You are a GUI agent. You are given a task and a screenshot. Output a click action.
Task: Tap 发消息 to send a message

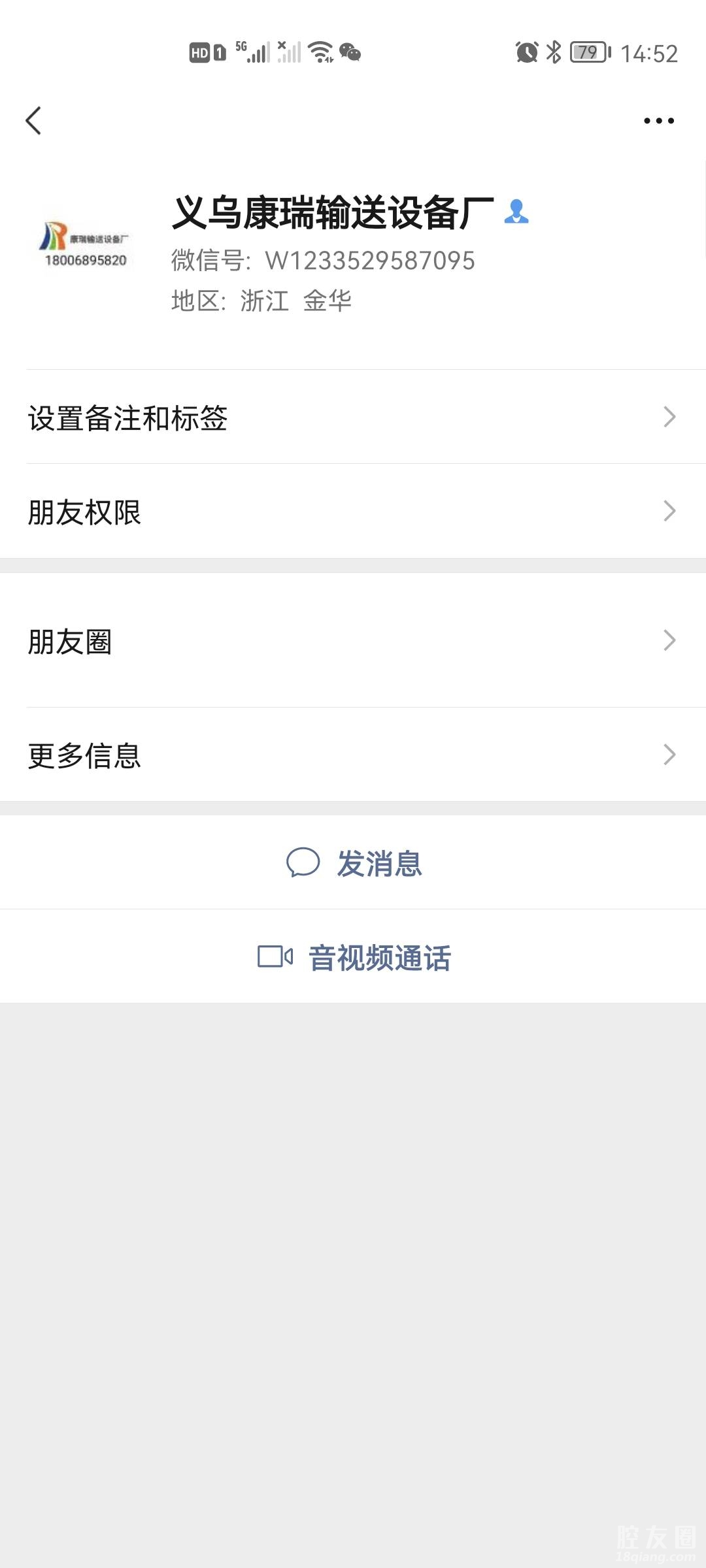(x=354, y=863)
